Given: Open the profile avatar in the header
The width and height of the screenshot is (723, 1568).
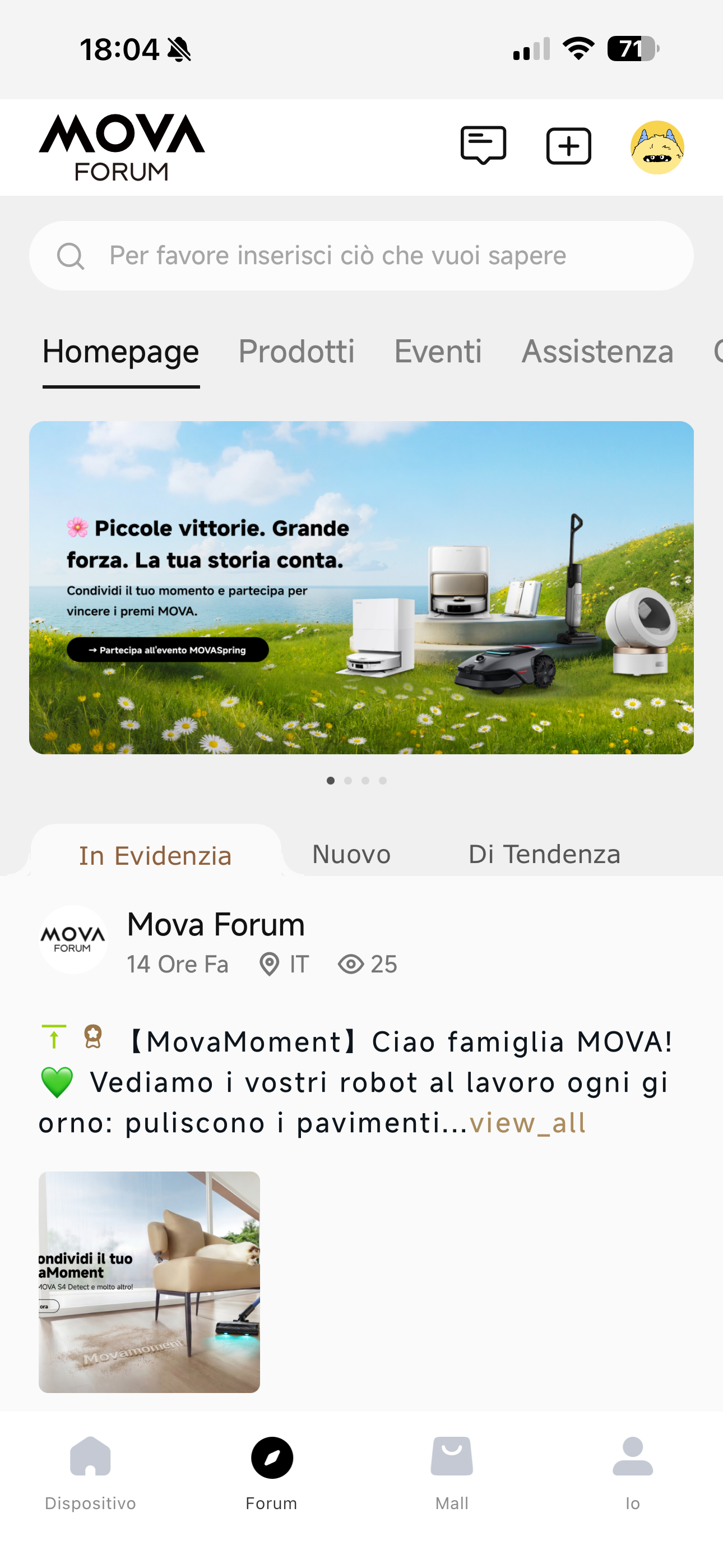Looking at the screenshot, I should click(657, 147).
